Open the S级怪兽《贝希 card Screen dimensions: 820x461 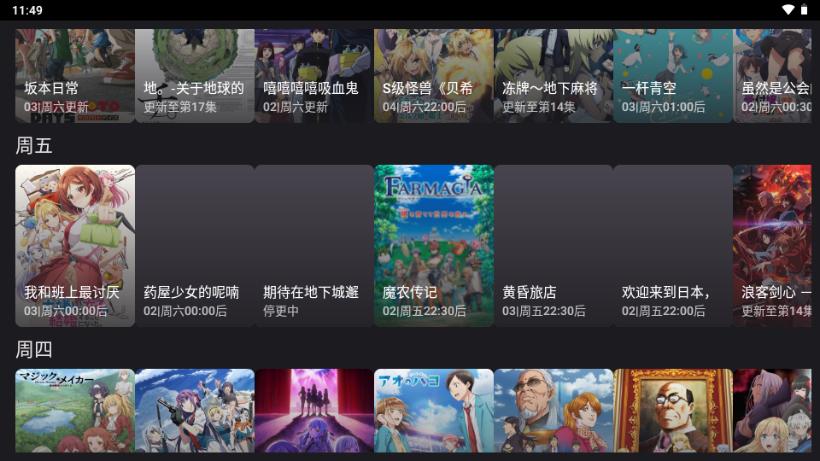[433, 76]
